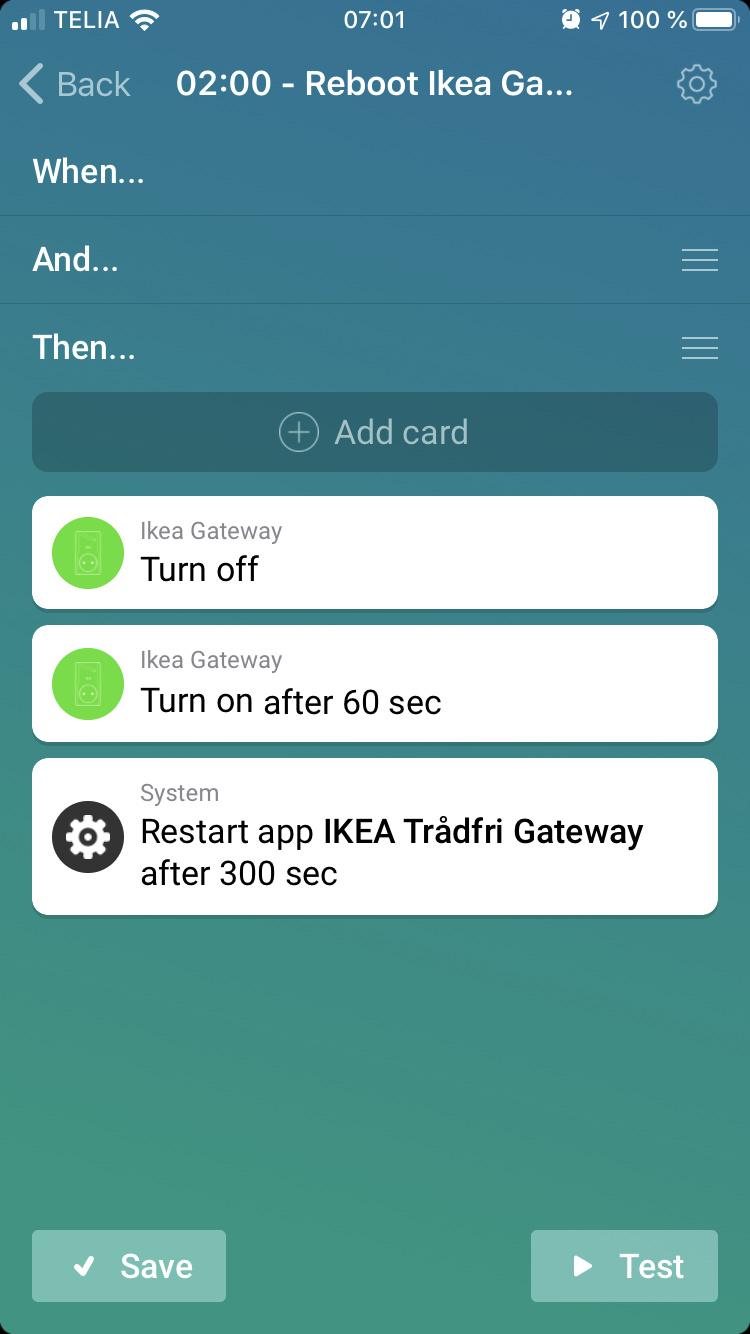This screenshot has height=1334, width=750.
Task: Test this flow
Action: (x=624, y=1266)
